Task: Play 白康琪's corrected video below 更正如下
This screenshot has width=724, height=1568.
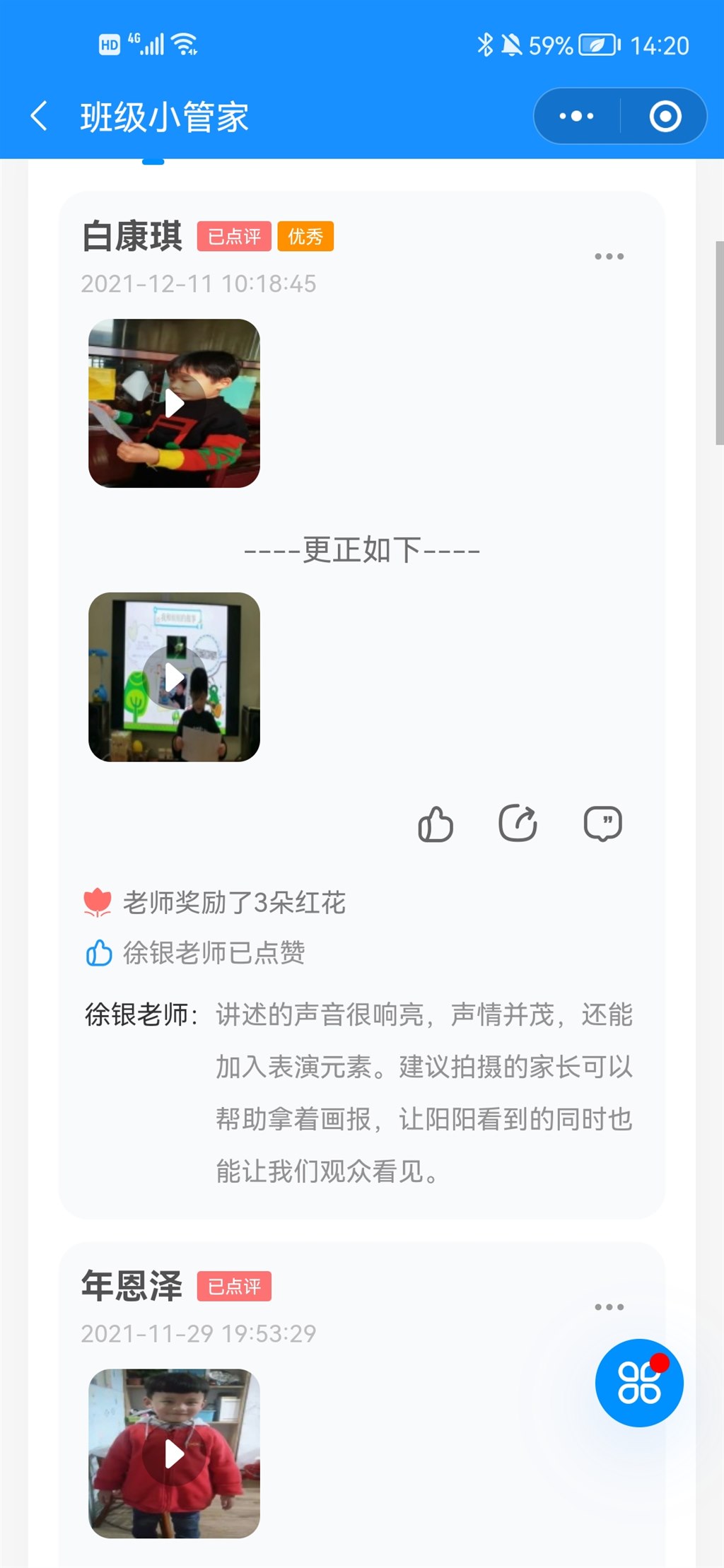Action: [174, 677]
